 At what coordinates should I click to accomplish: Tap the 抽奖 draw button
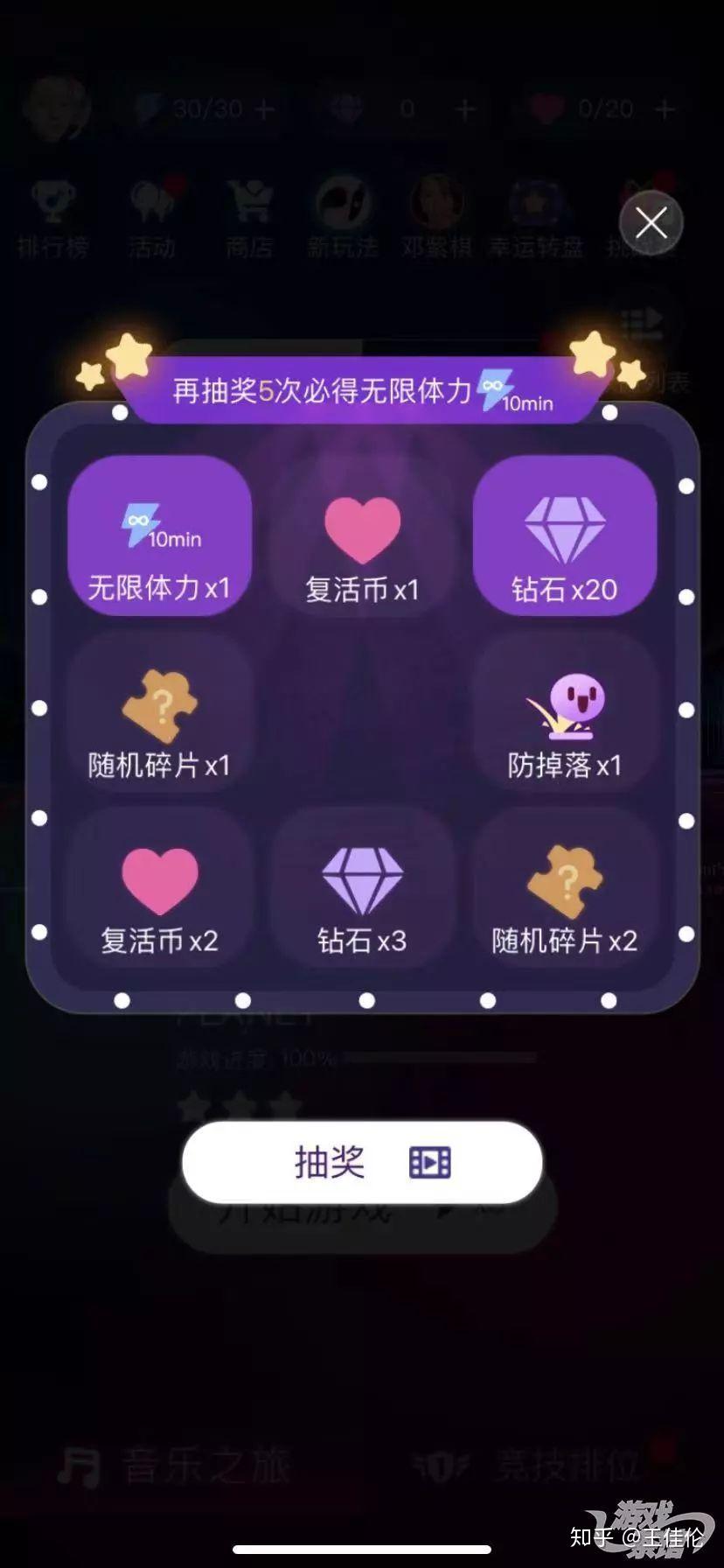click(x=362, y=1162)
